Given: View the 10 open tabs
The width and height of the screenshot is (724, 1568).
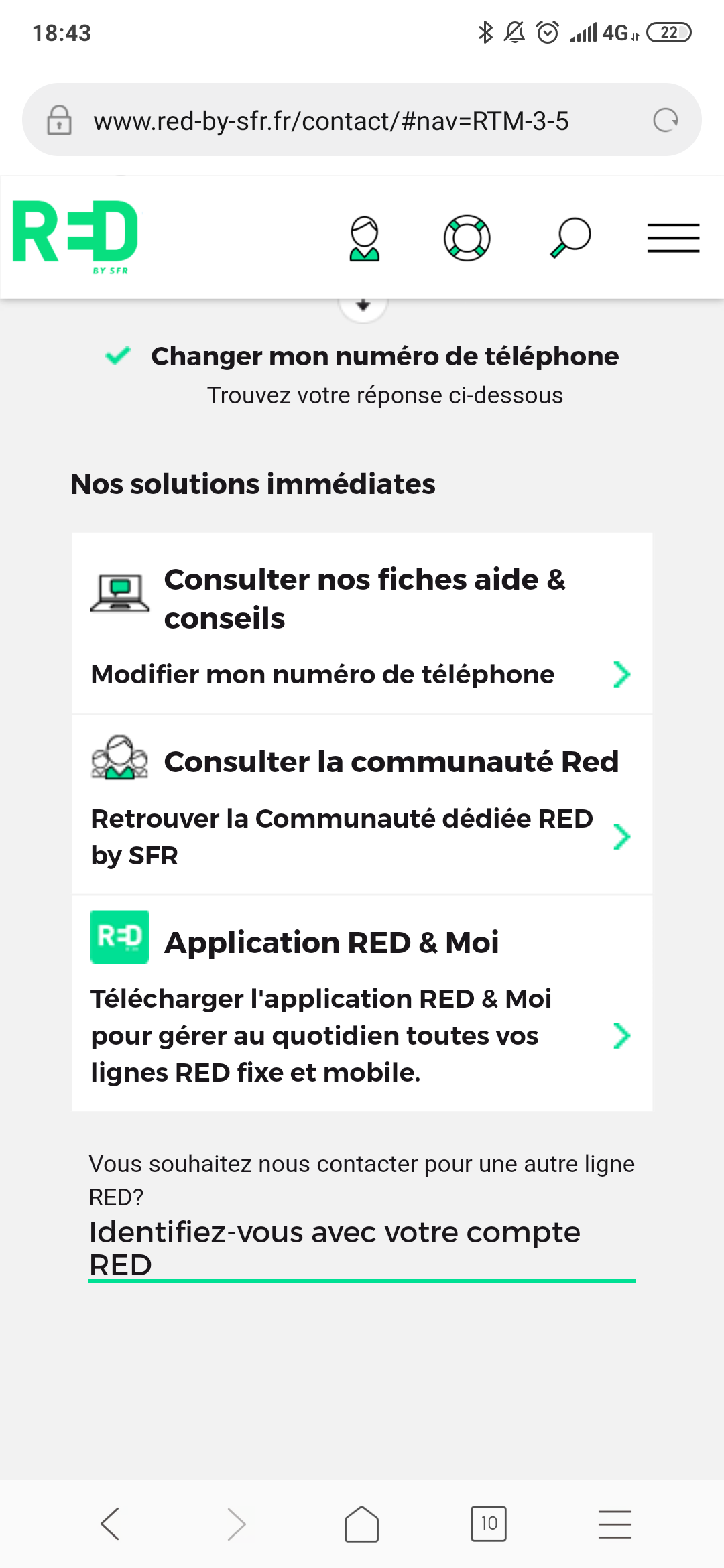Looking at the screenshot, I should (x=489, y=1524).
